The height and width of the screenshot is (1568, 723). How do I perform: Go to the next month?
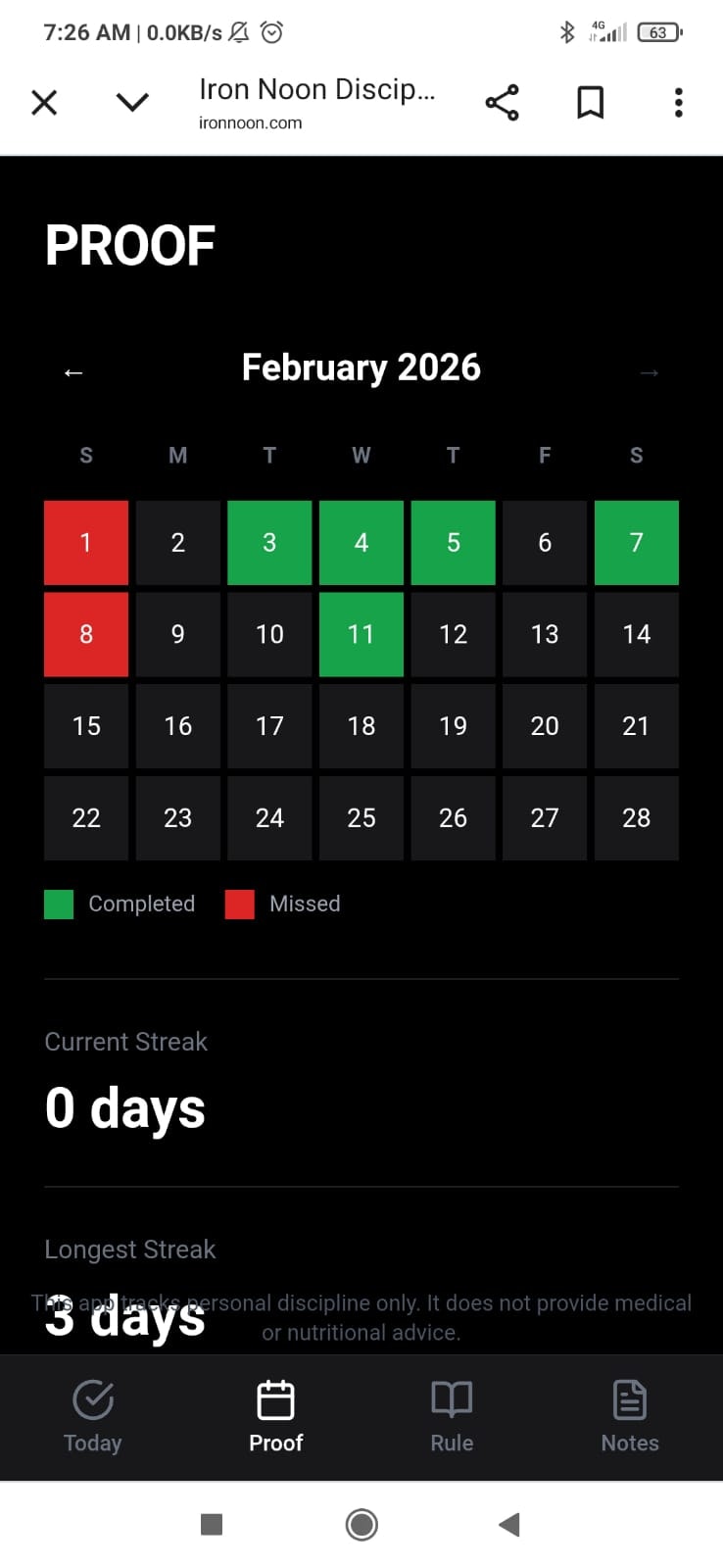point(649,372)
